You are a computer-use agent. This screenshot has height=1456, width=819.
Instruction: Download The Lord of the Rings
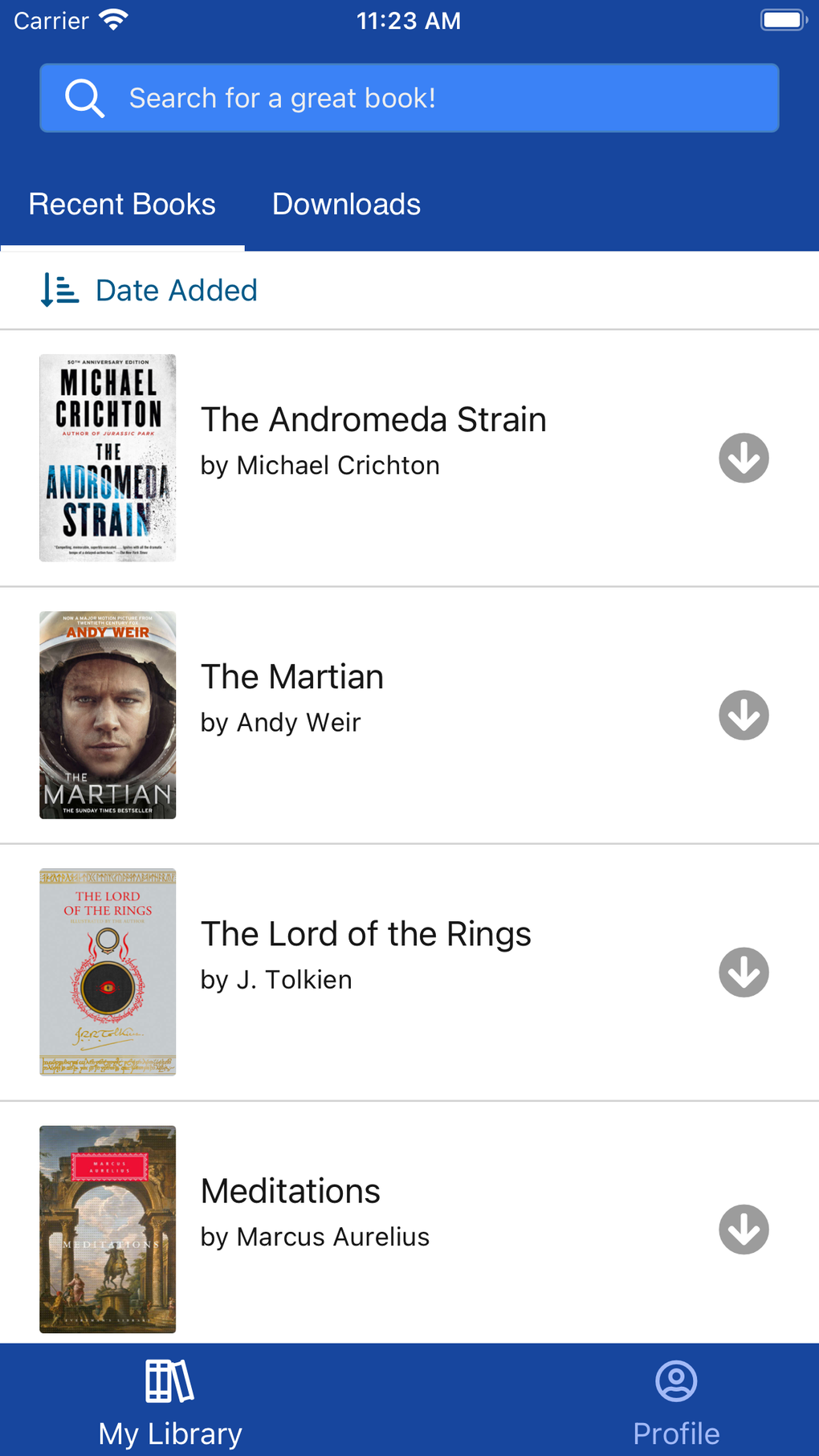(x=743, y=973)
